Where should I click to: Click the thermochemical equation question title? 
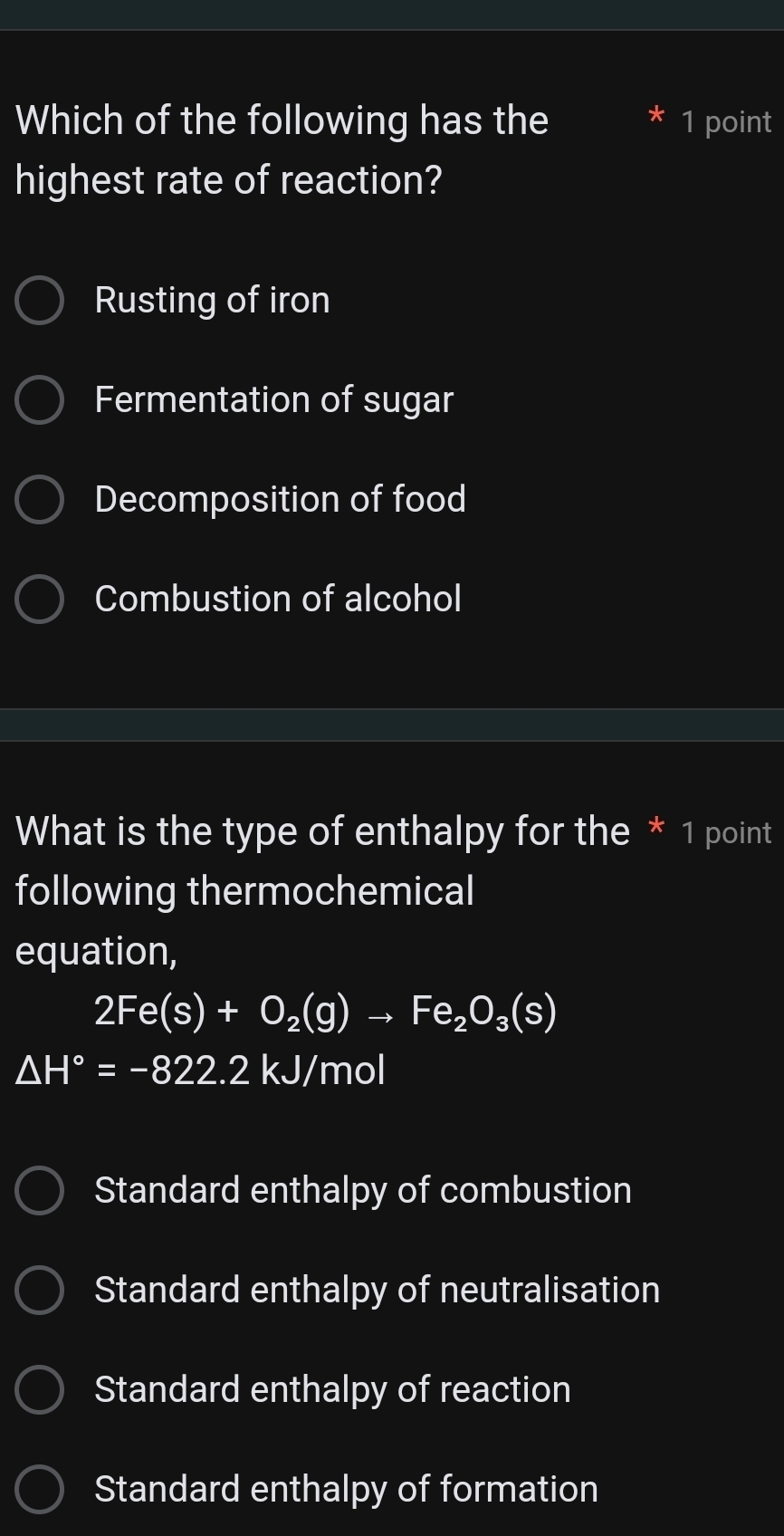(272, 890)
